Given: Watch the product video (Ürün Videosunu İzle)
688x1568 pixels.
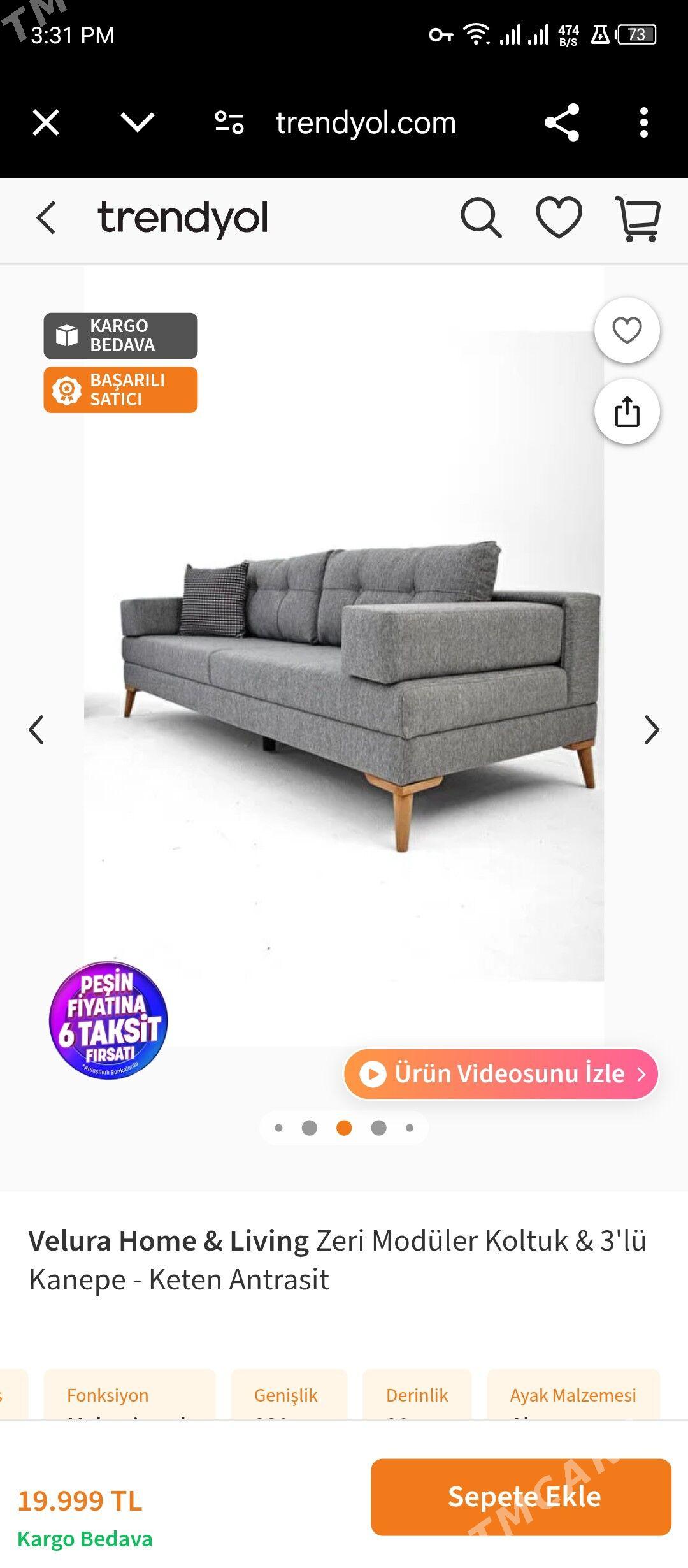Looking at the screenshot, I should [x=501, y=1074].
